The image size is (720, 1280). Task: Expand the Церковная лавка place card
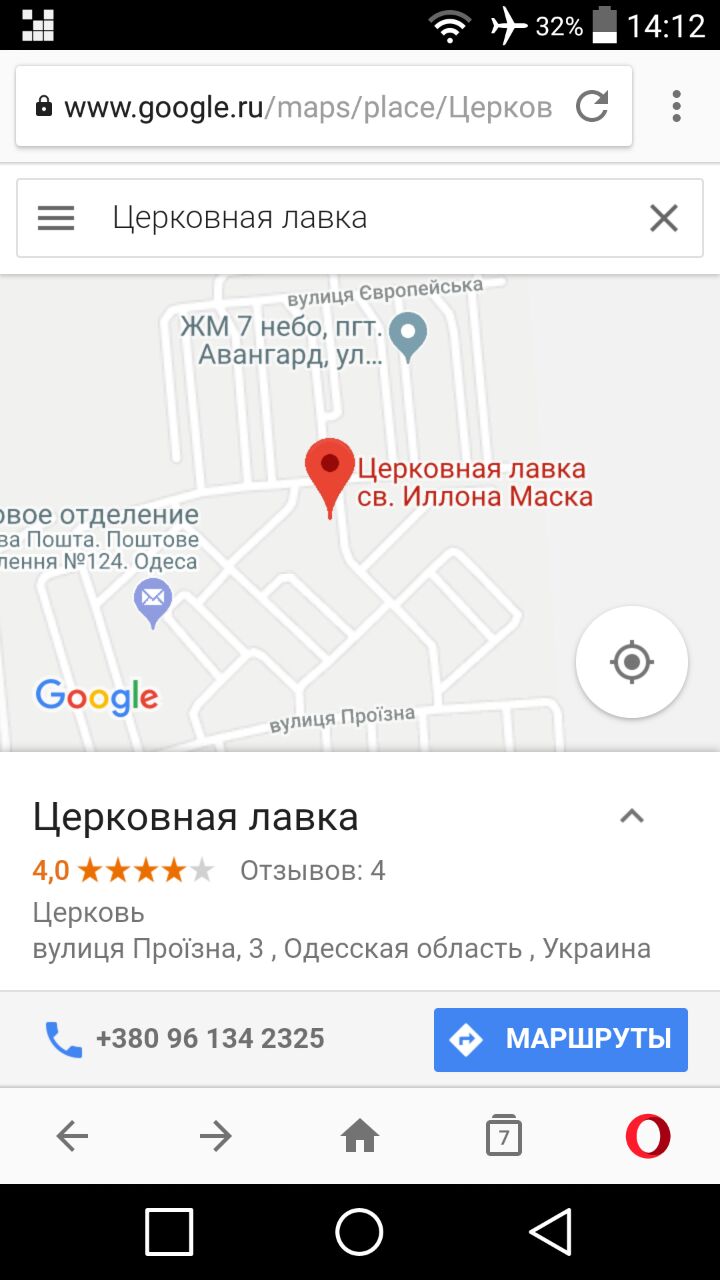coord(631,816)
